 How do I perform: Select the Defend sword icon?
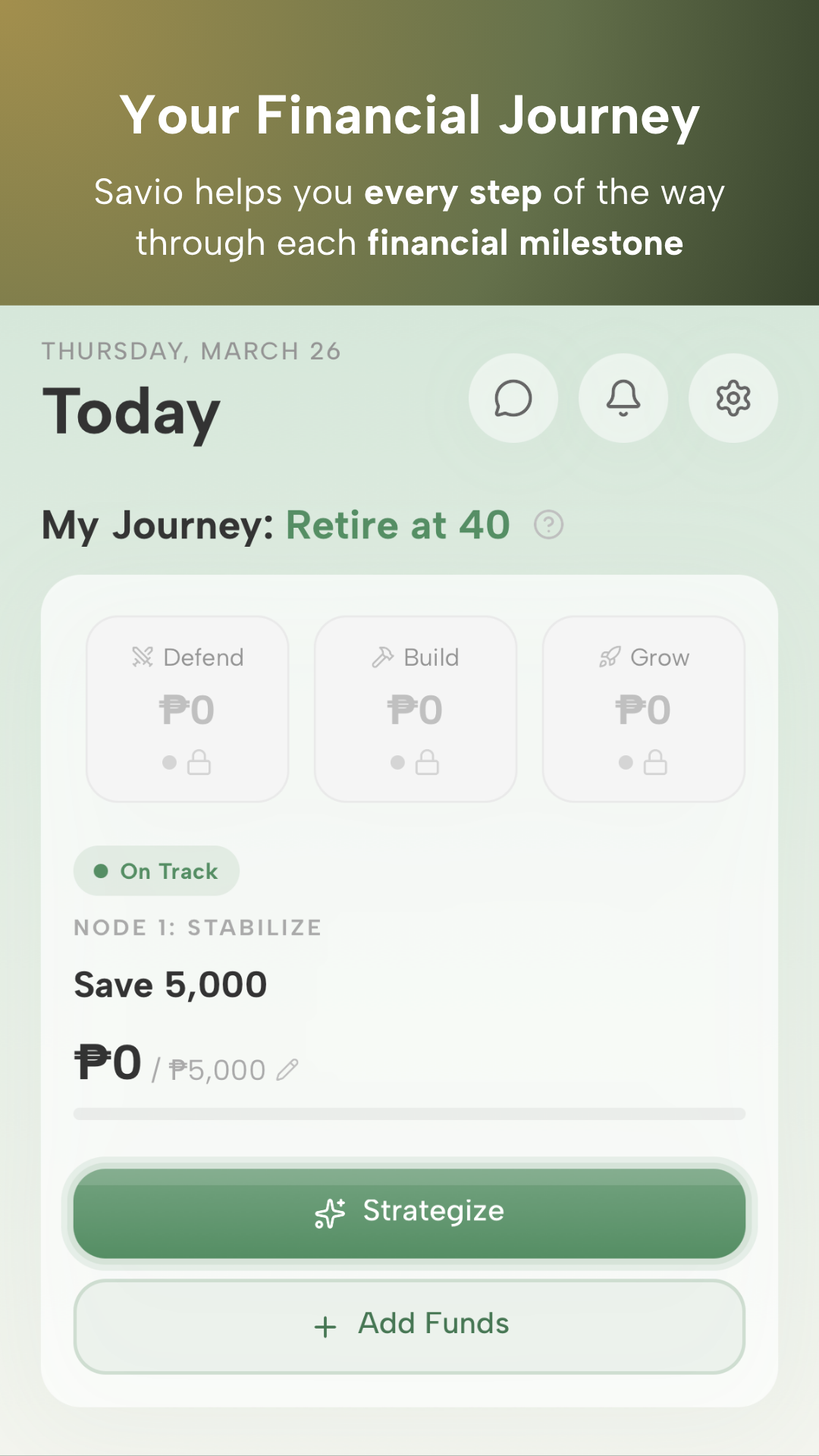click(141, 655)
